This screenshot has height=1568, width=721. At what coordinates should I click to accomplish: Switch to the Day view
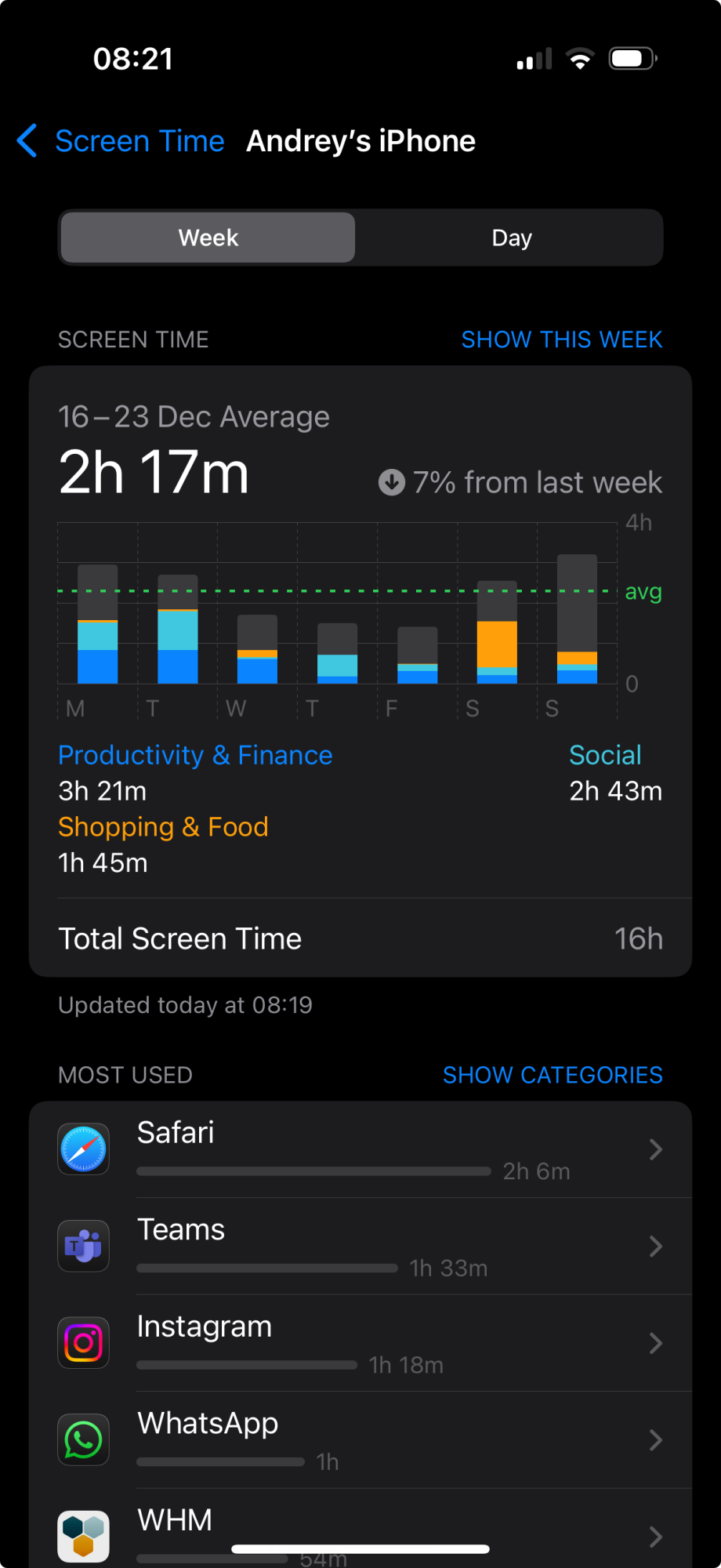[511, 238]
